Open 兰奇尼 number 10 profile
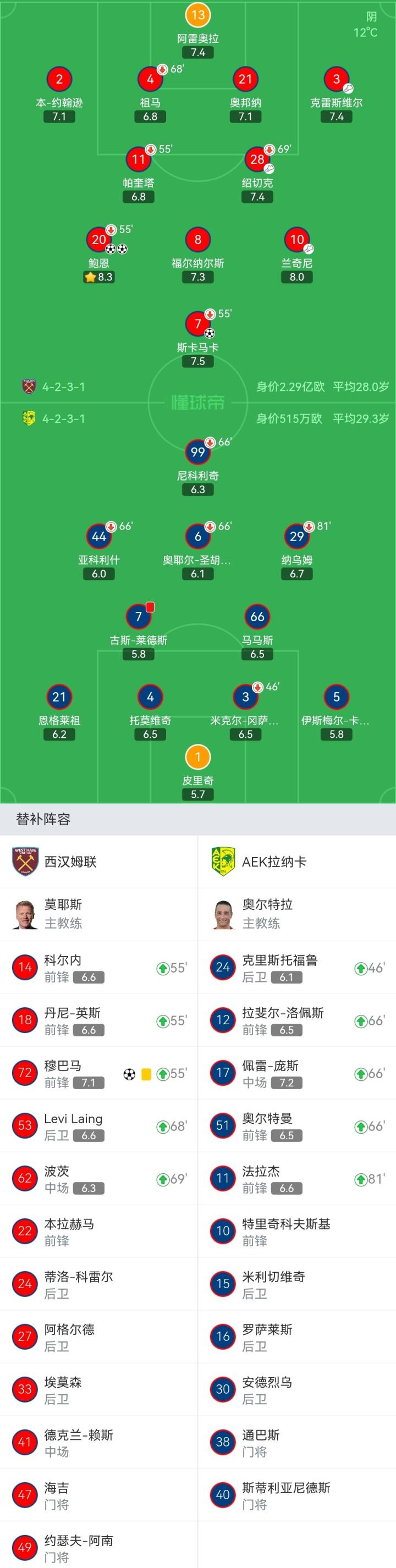The width and height of the screenshot is (396, 1568). tap(296, 240)
